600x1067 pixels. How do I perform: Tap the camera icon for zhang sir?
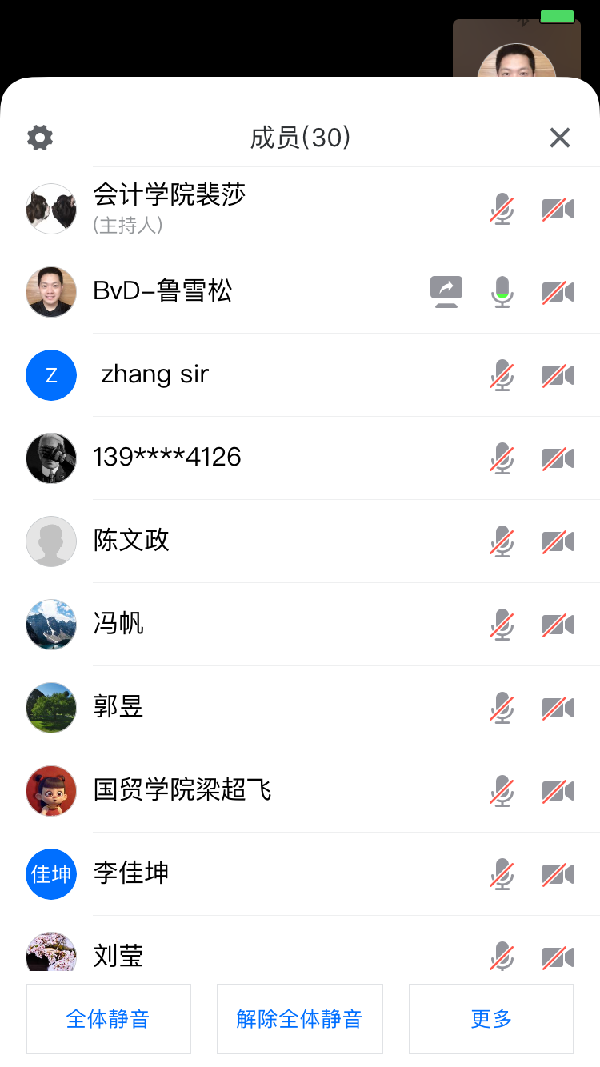[x=558, y=376]
